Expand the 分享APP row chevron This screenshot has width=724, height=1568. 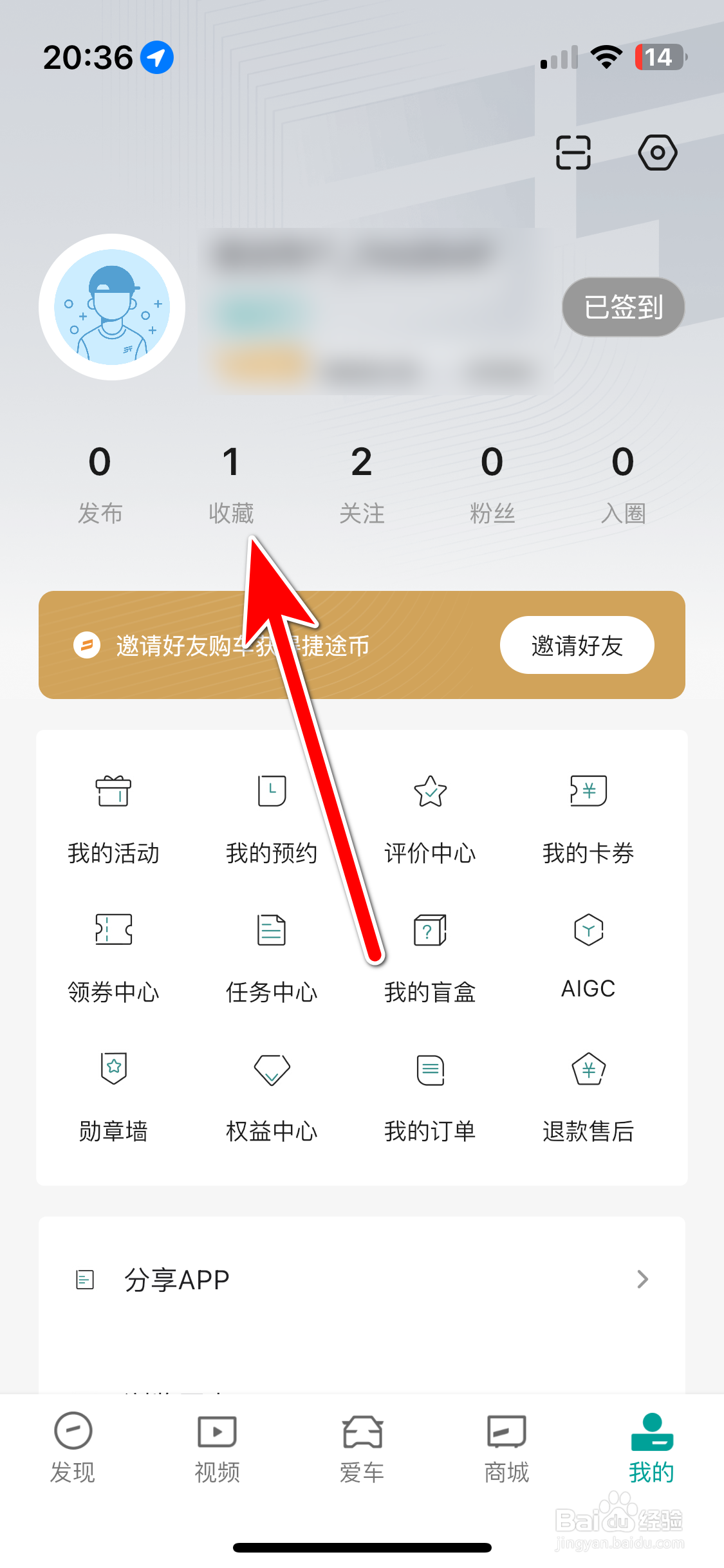pos(642,1279)
